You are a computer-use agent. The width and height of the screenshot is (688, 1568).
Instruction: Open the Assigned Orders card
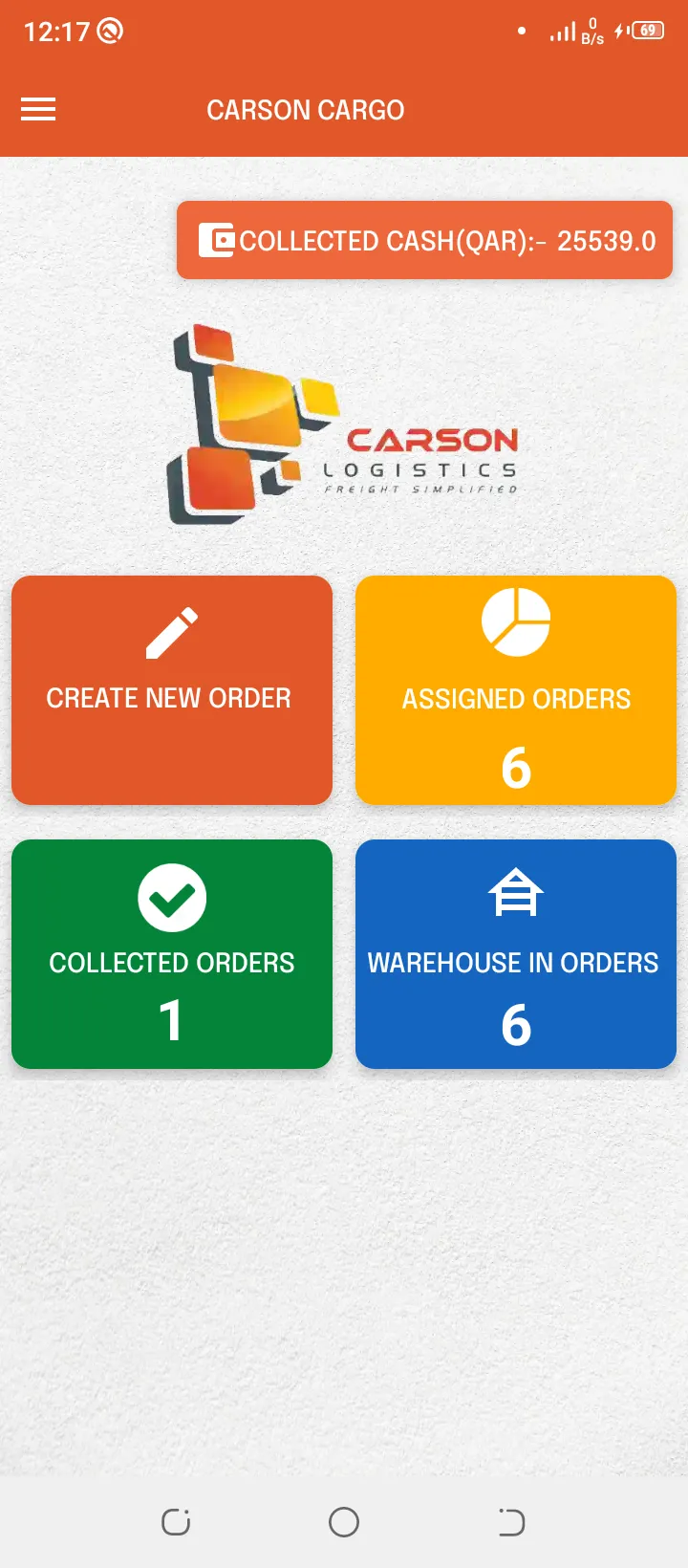tap(516, 690)
